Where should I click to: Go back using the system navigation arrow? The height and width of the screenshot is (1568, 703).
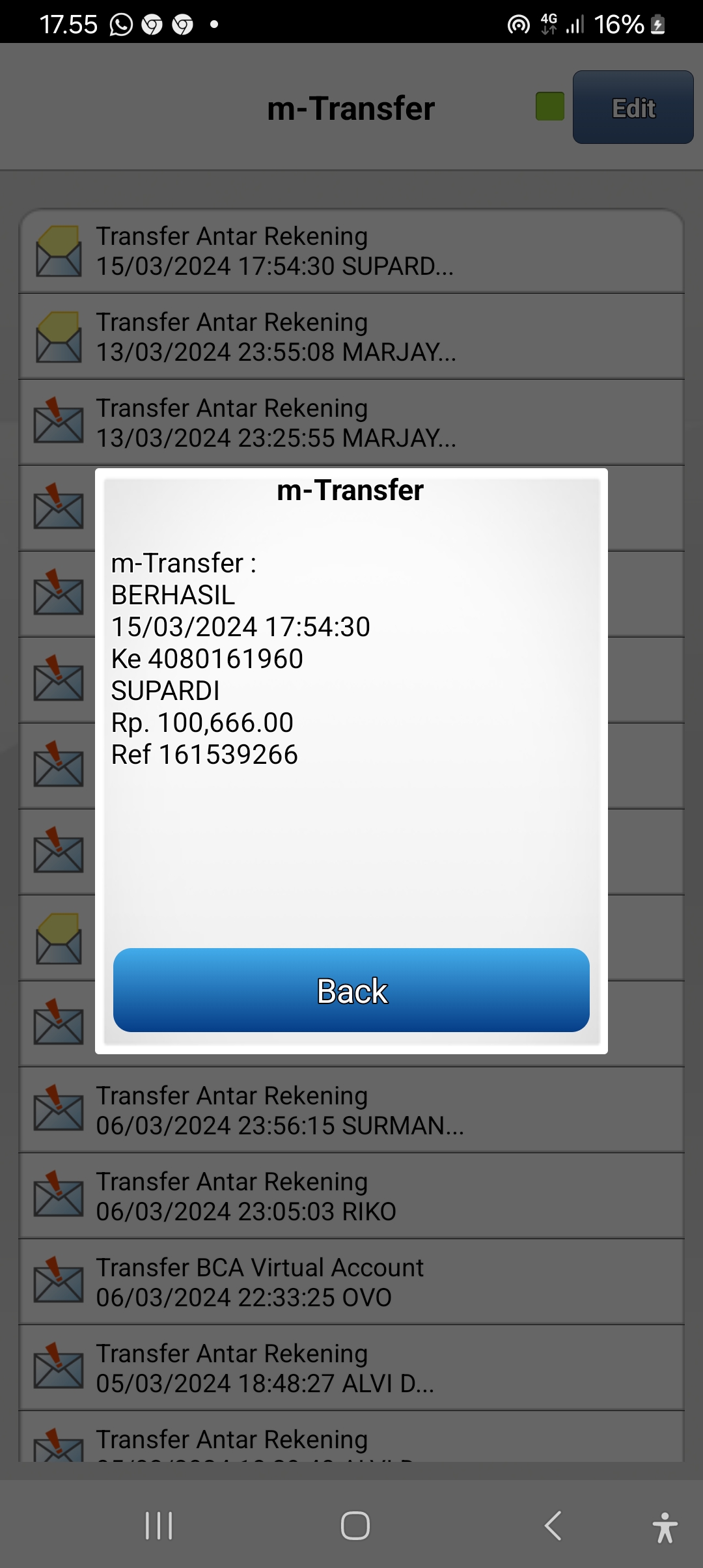[553, 1526]
